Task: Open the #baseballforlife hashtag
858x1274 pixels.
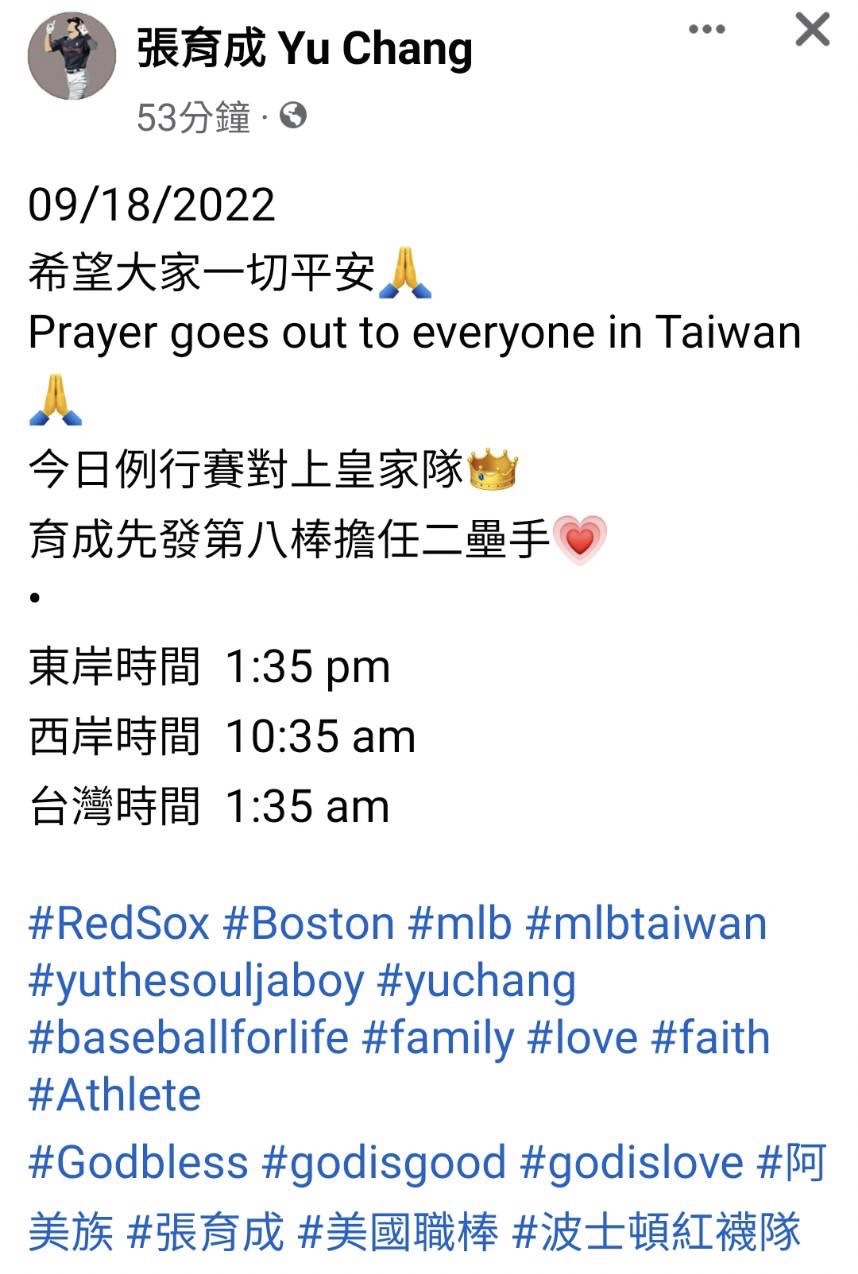Action: pyautogui.click(x=188, y=1038)
